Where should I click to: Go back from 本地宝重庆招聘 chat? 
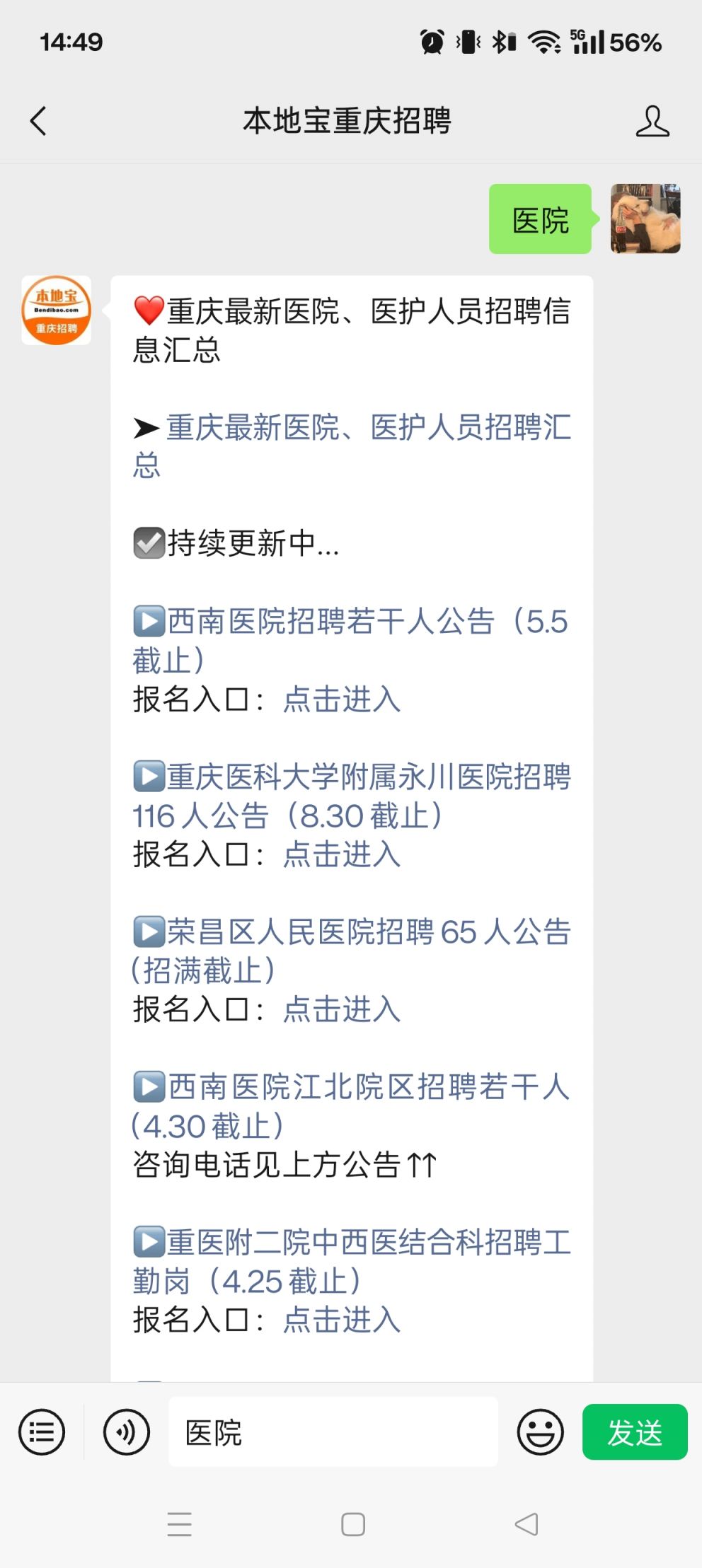[x=39, y=121]
